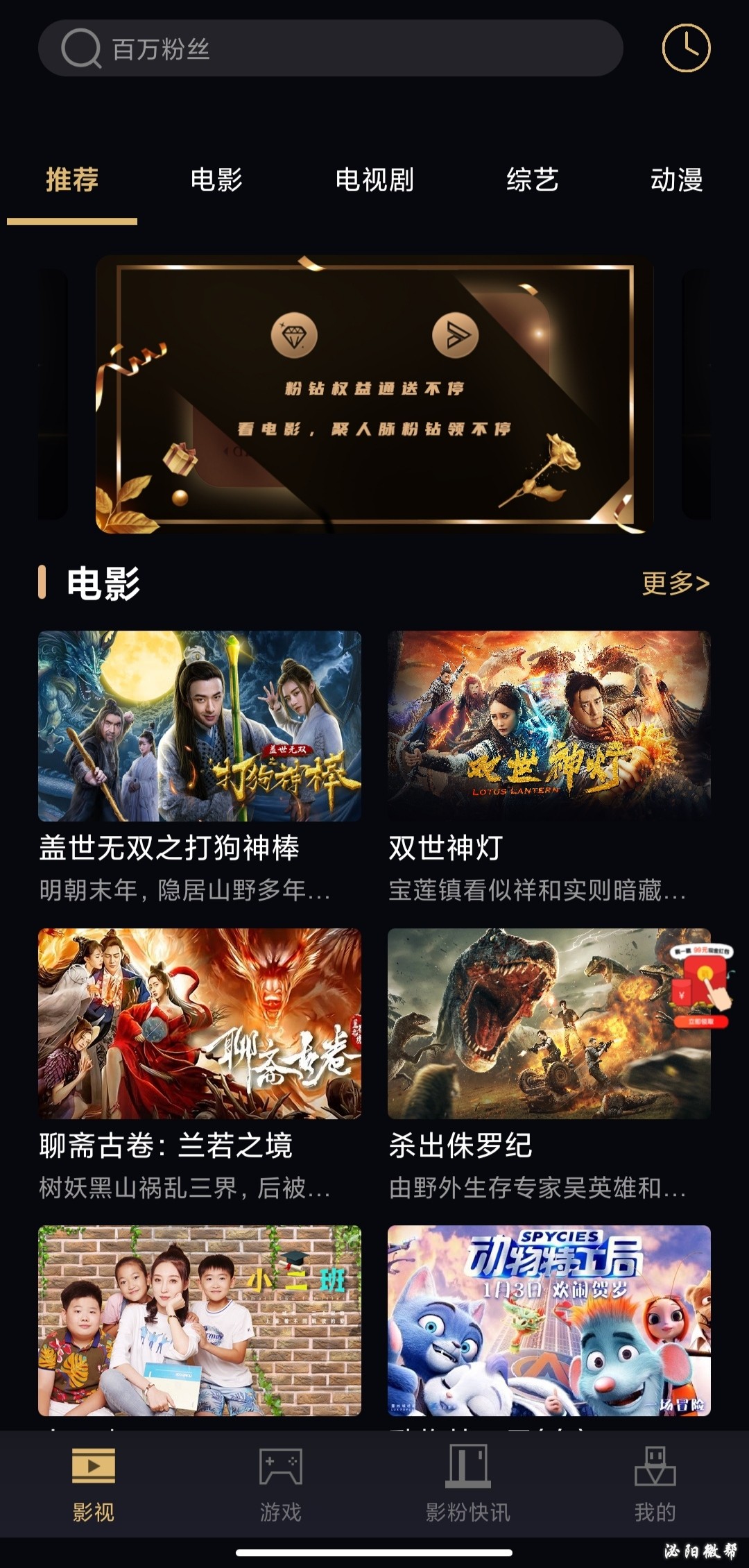Switch to the 电影 top tab
The height and width of the screenshot is (1568, 749).
point(216,180)
